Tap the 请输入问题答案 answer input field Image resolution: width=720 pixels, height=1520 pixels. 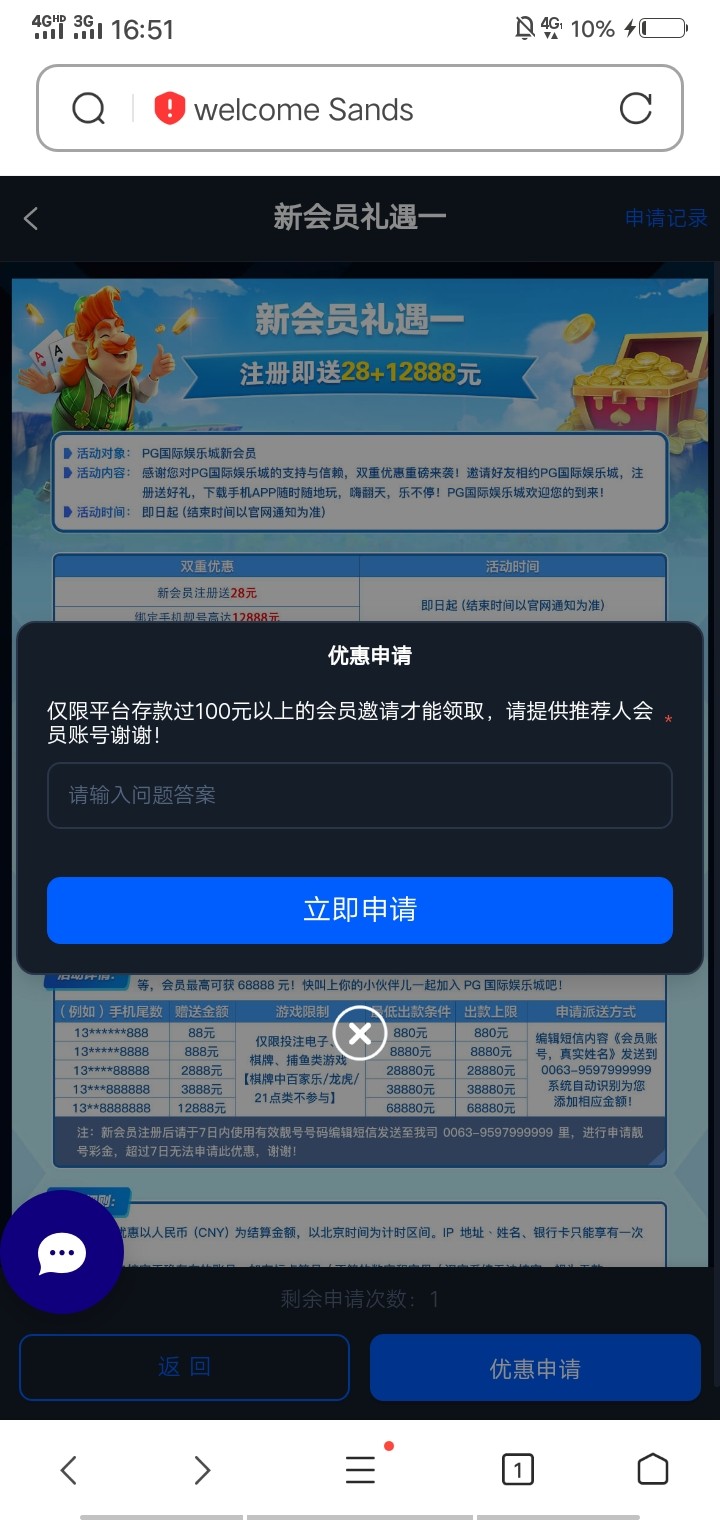[x=359, y=795]
